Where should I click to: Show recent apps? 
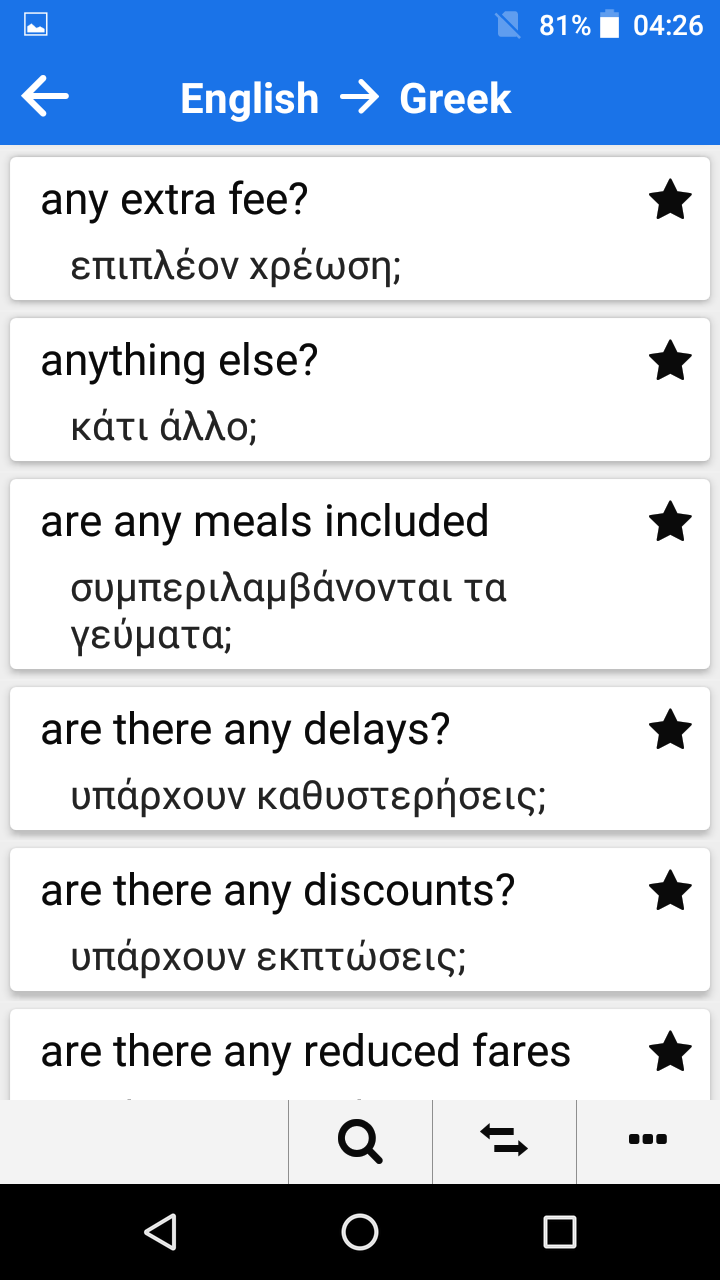tap(559, 1232)
